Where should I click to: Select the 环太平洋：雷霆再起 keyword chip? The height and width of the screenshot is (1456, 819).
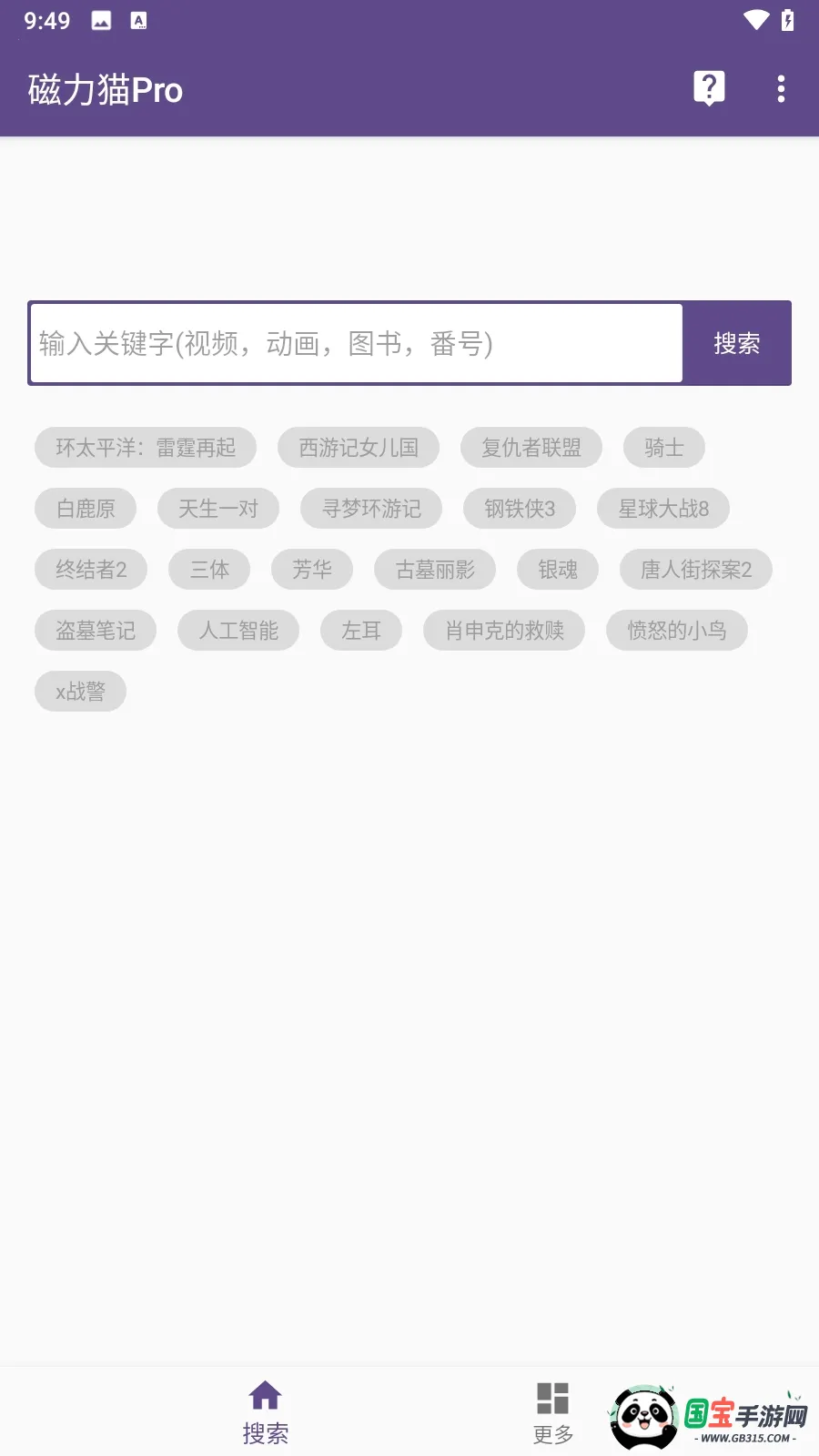pos(146,447)
